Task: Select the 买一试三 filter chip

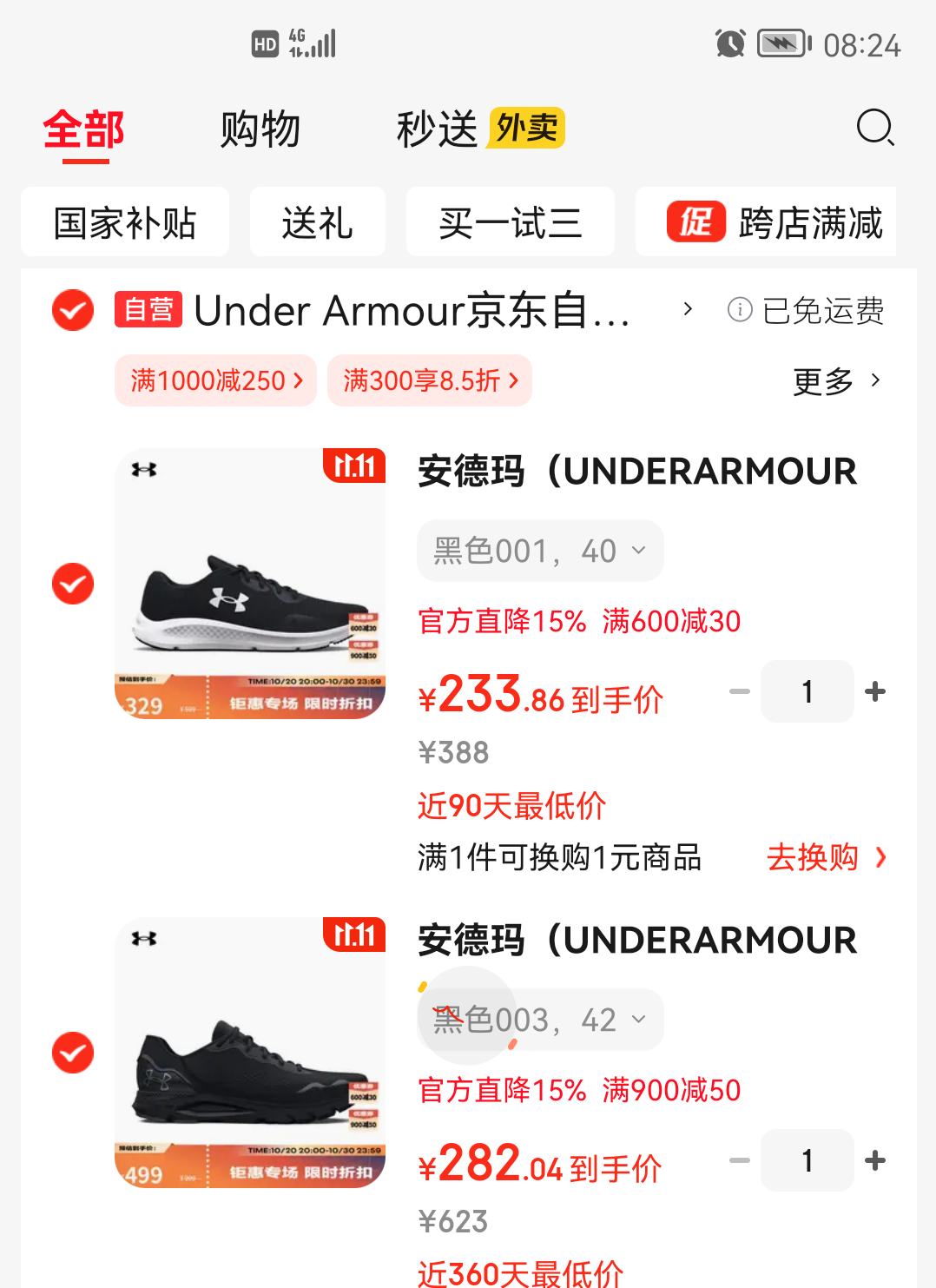Action: point(510,222)
